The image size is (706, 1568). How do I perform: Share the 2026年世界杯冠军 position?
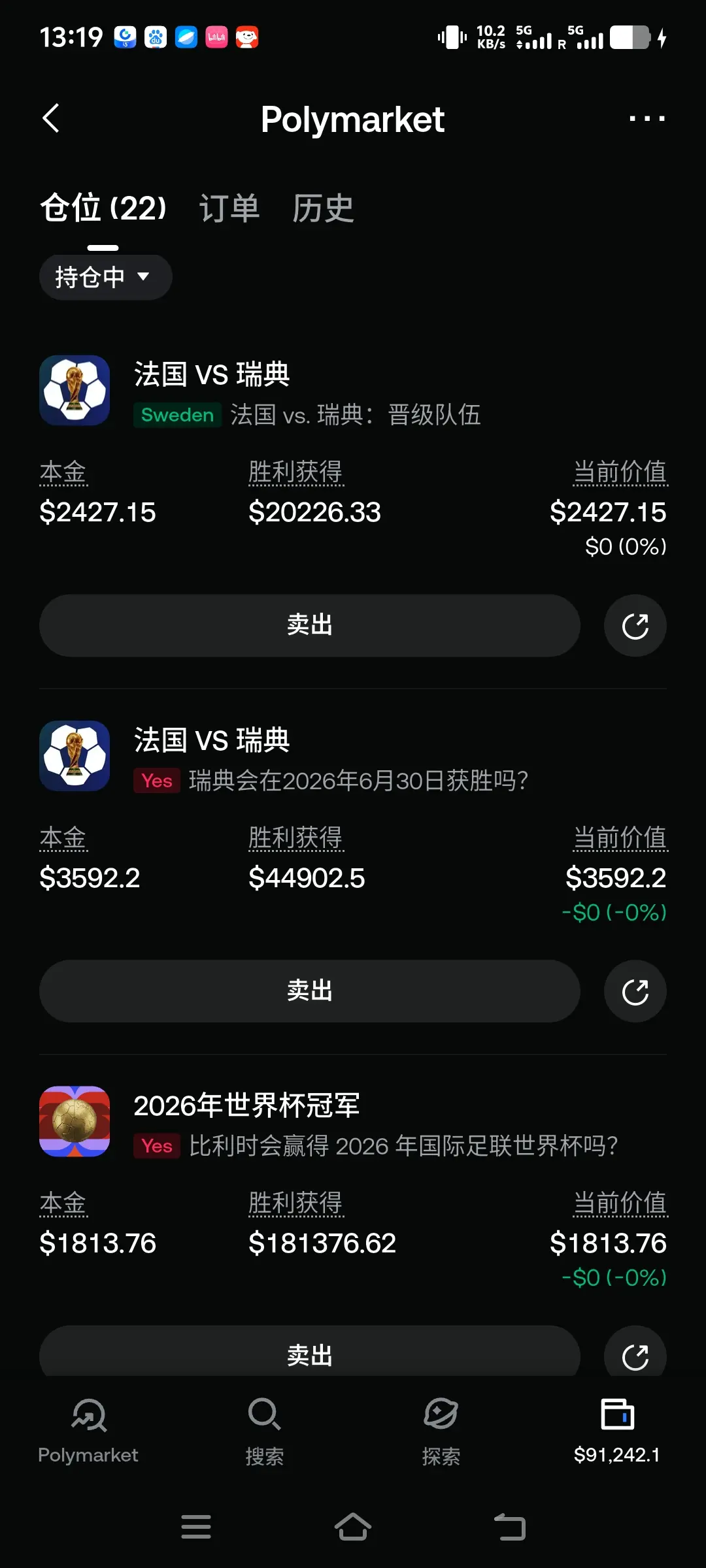635,1351
